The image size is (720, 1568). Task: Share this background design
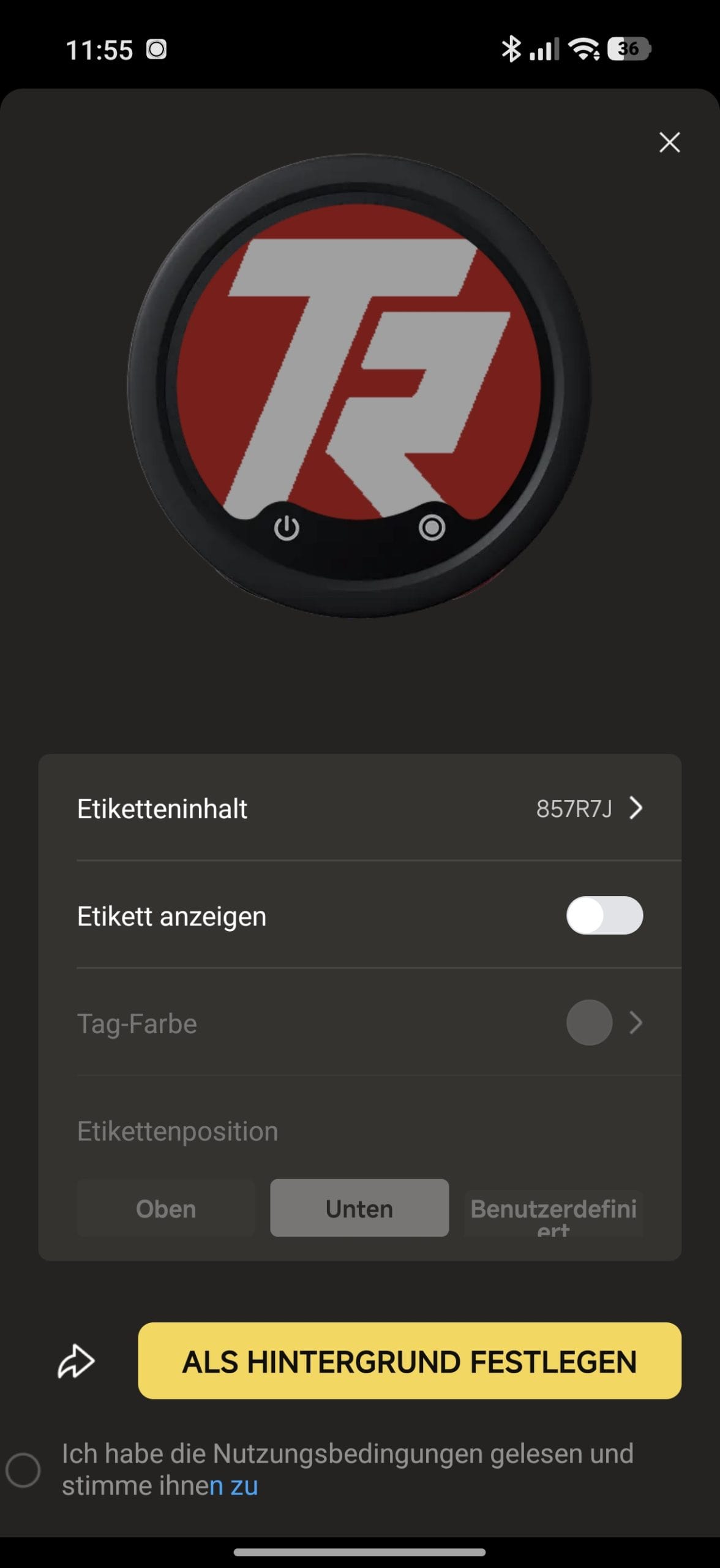pos(76,1361)
